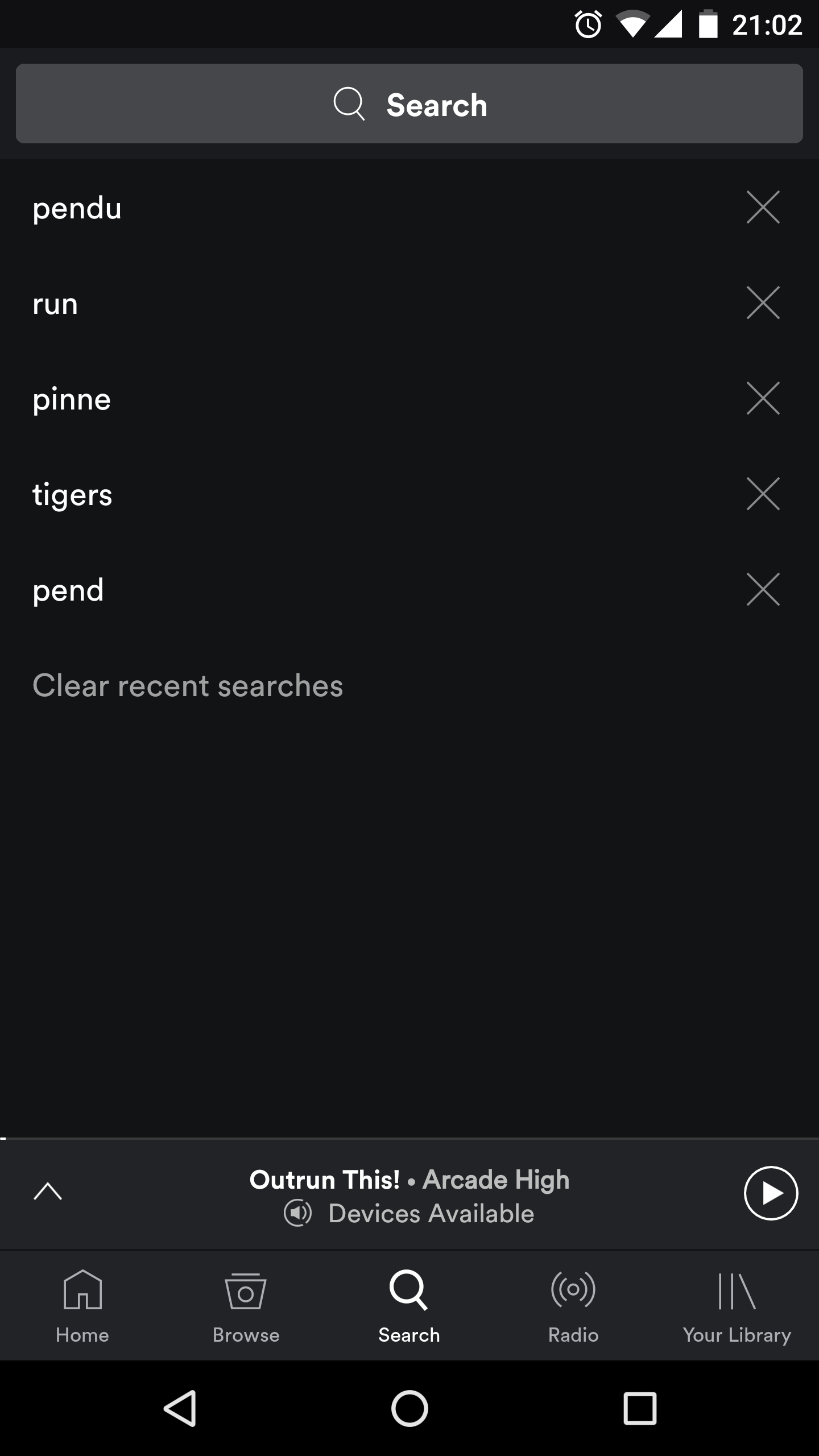Delete "pend" recent search entry
This screenshot has width=819, height=1456.
point(763,590)
